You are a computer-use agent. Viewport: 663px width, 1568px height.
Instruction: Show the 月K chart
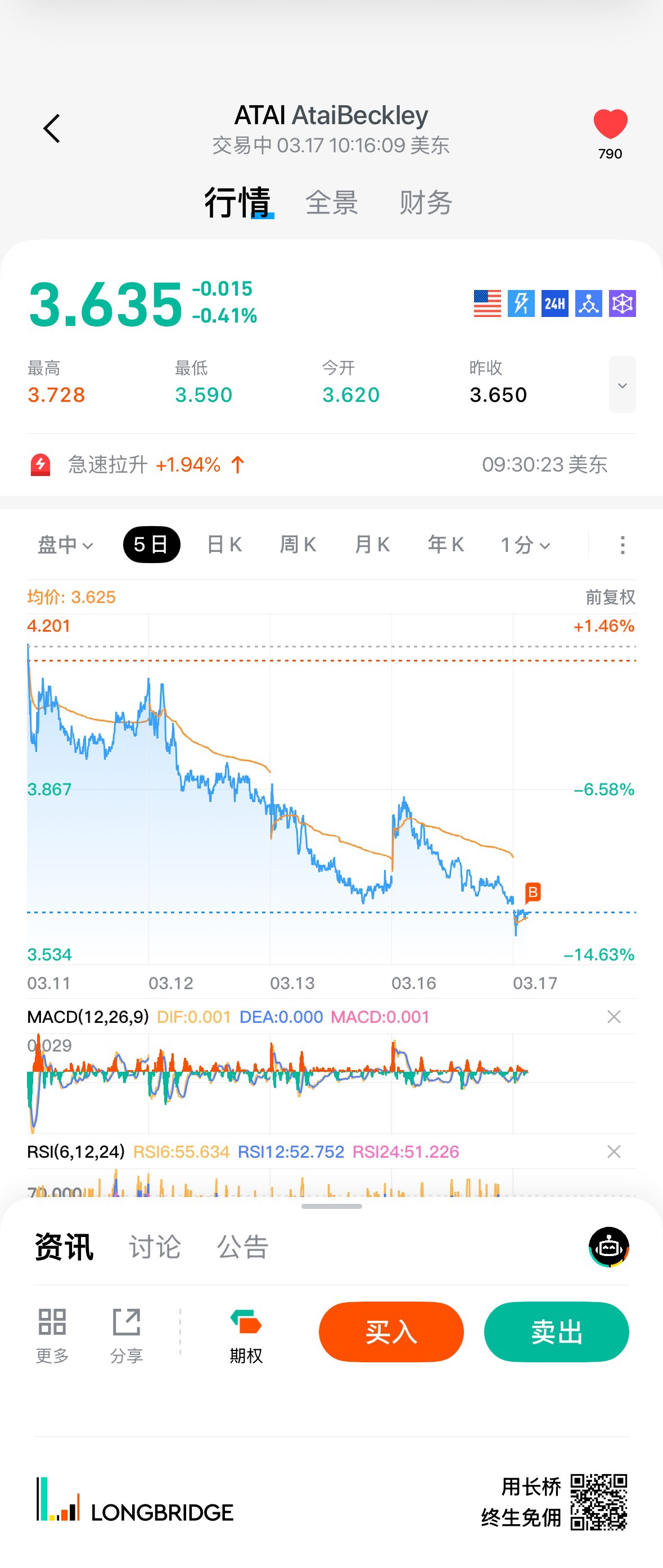click(372, 545)
